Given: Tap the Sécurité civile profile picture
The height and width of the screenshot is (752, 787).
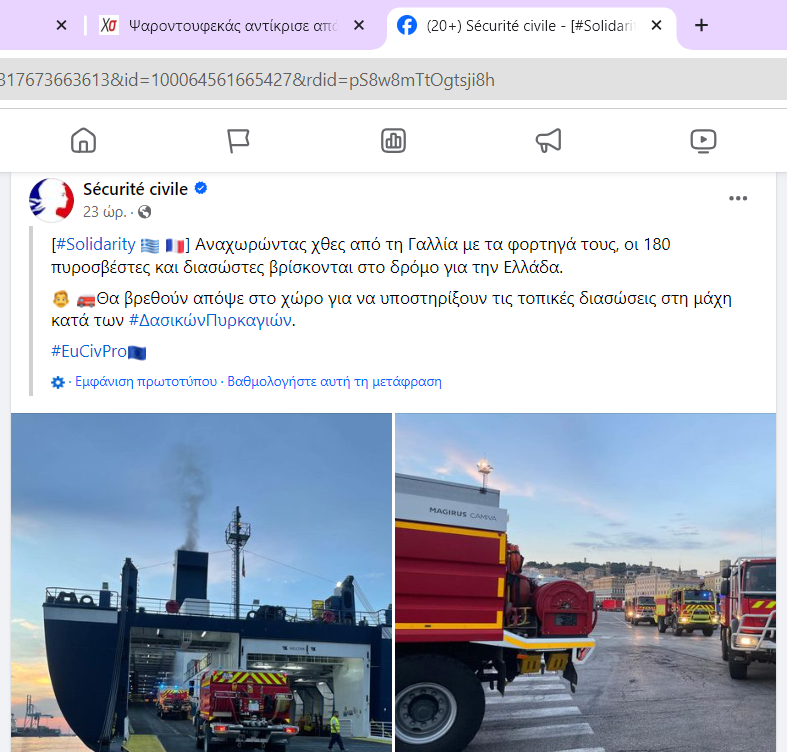Looking at the screenshot, I should (x=52, y=200).
